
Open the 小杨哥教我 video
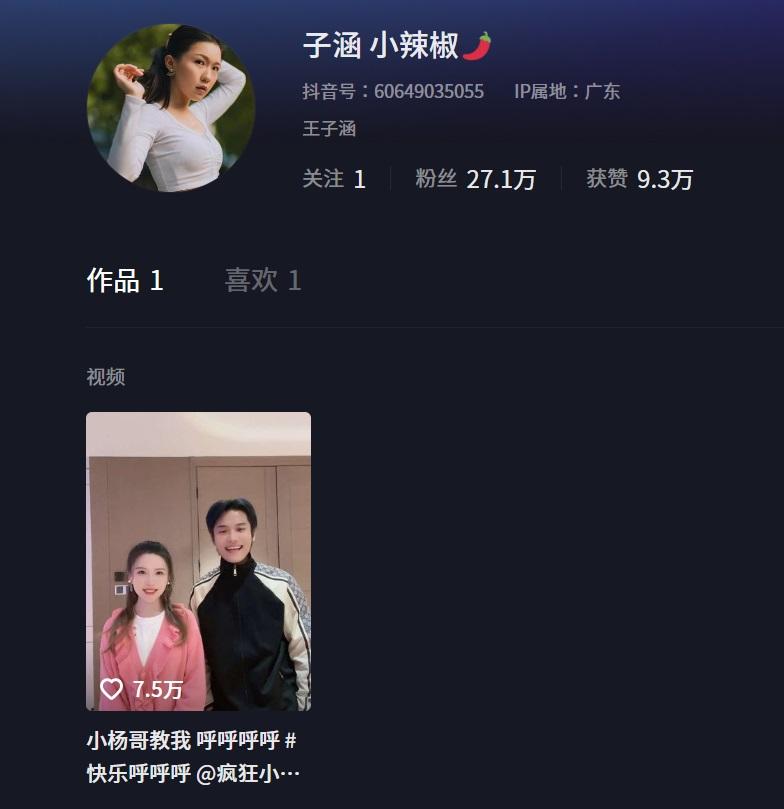[198, 561]
